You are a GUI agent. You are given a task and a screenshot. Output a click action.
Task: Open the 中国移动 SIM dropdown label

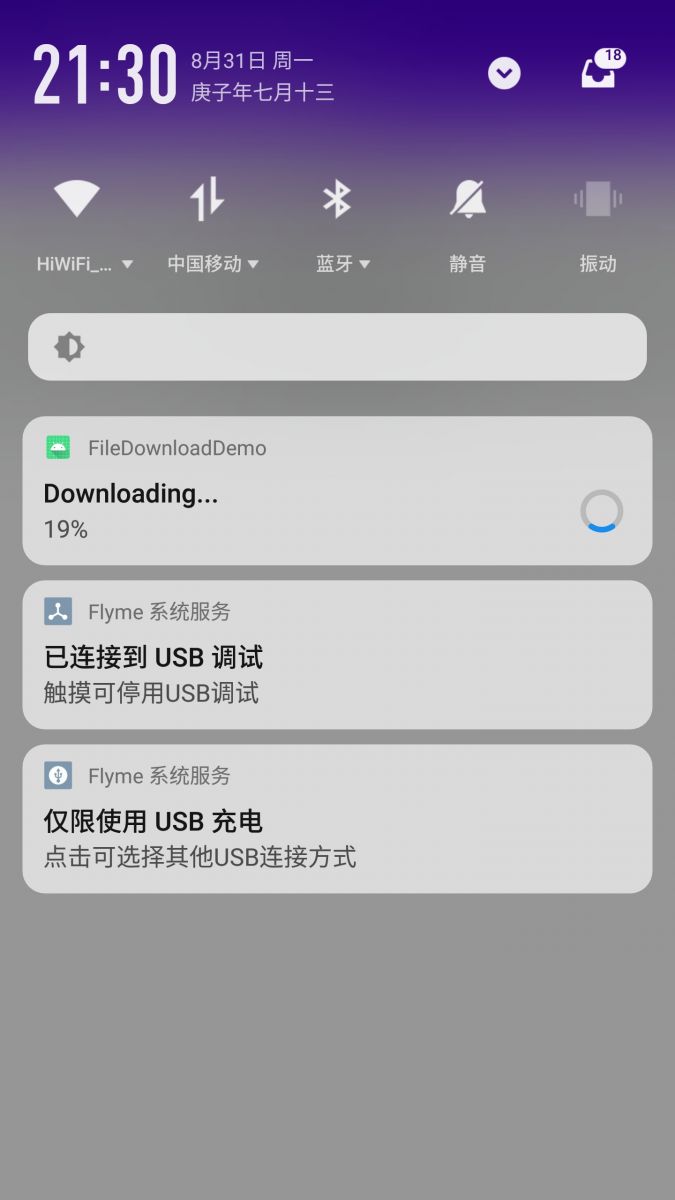click(x=213, y=264)
